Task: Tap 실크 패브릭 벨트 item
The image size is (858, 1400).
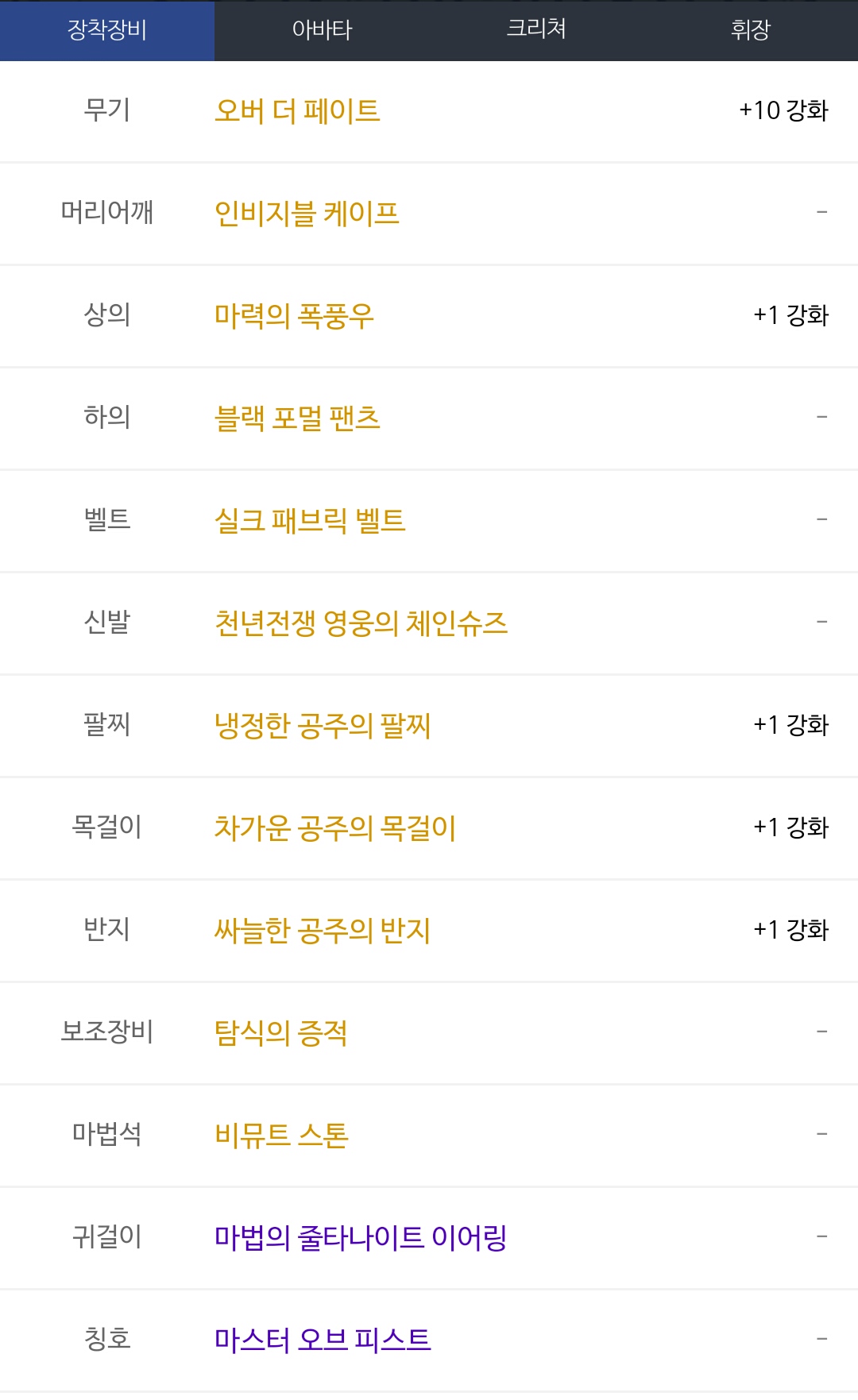Action: 310,521
